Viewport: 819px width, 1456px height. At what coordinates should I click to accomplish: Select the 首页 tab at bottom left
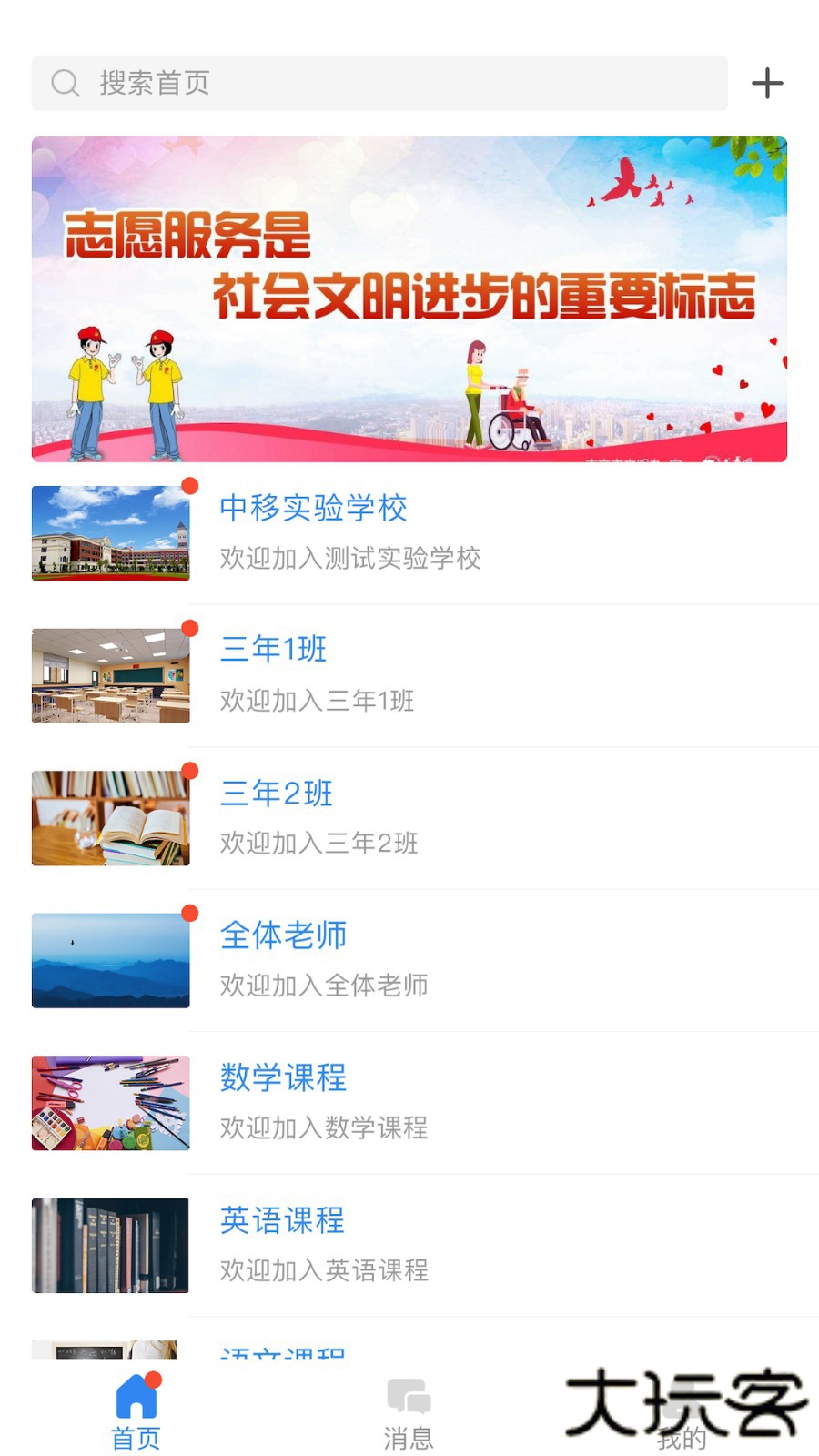pyautogui.click(x=135, y=1410)
